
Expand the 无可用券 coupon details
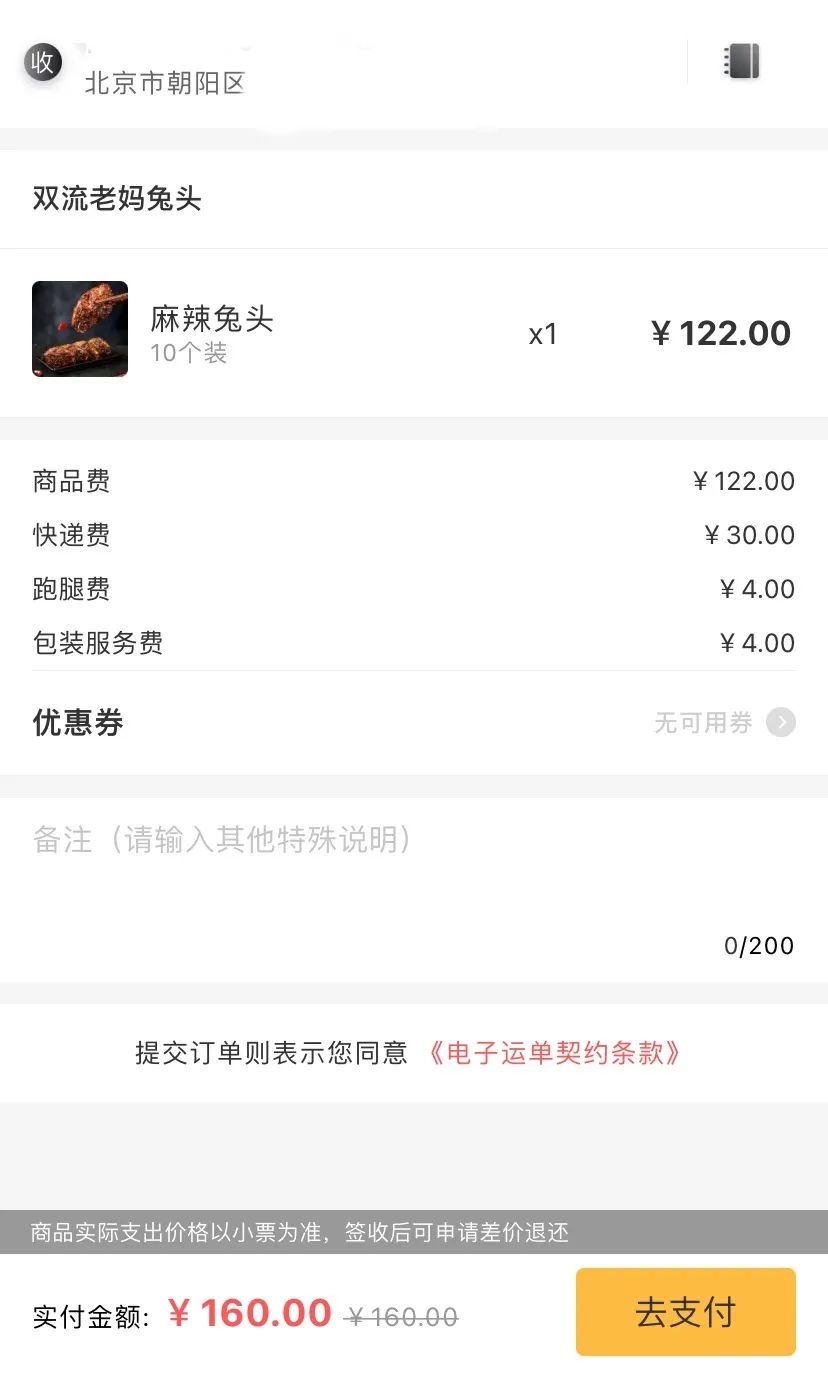pos(702,722)
